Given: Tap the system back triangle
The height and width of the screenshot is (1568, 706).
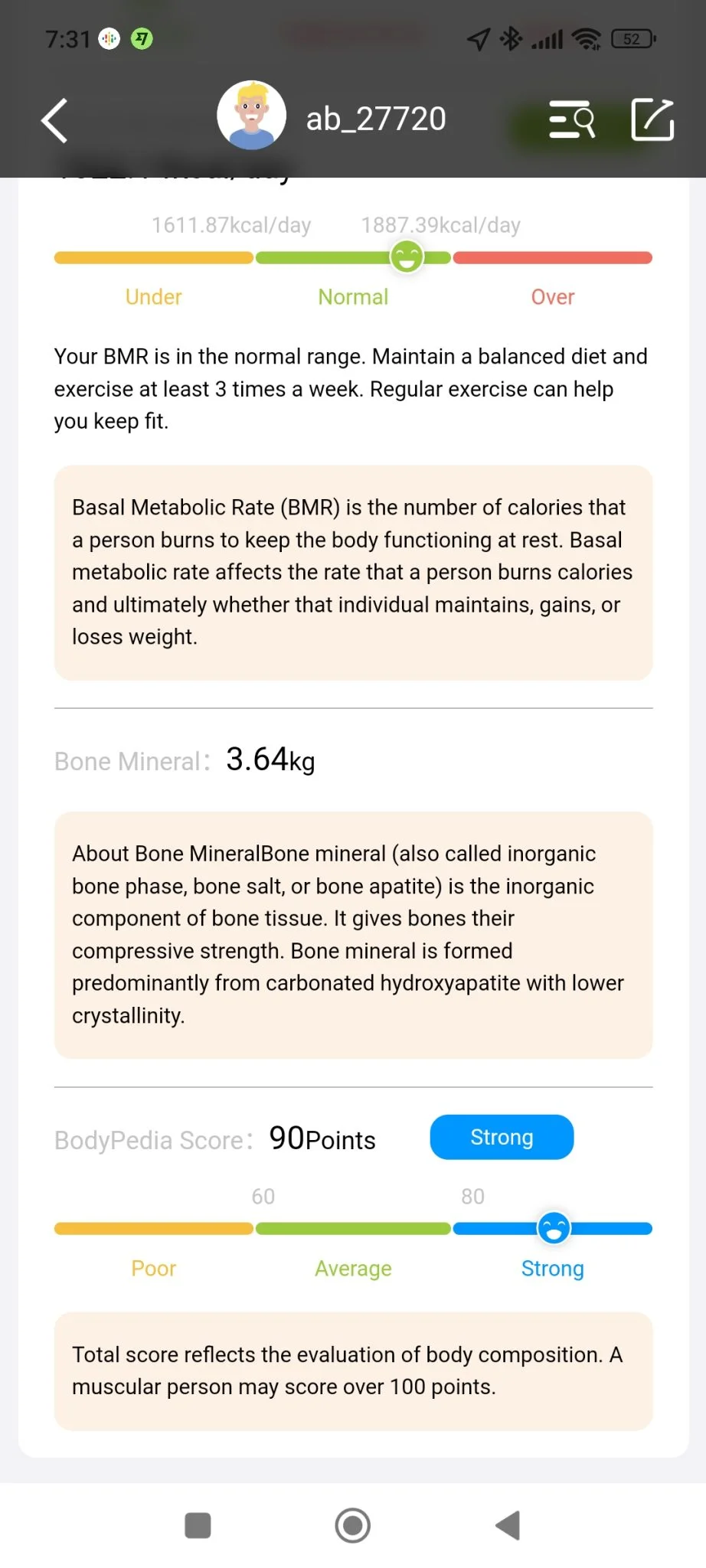Looking at the screenshot, I should coord(508,1525).
